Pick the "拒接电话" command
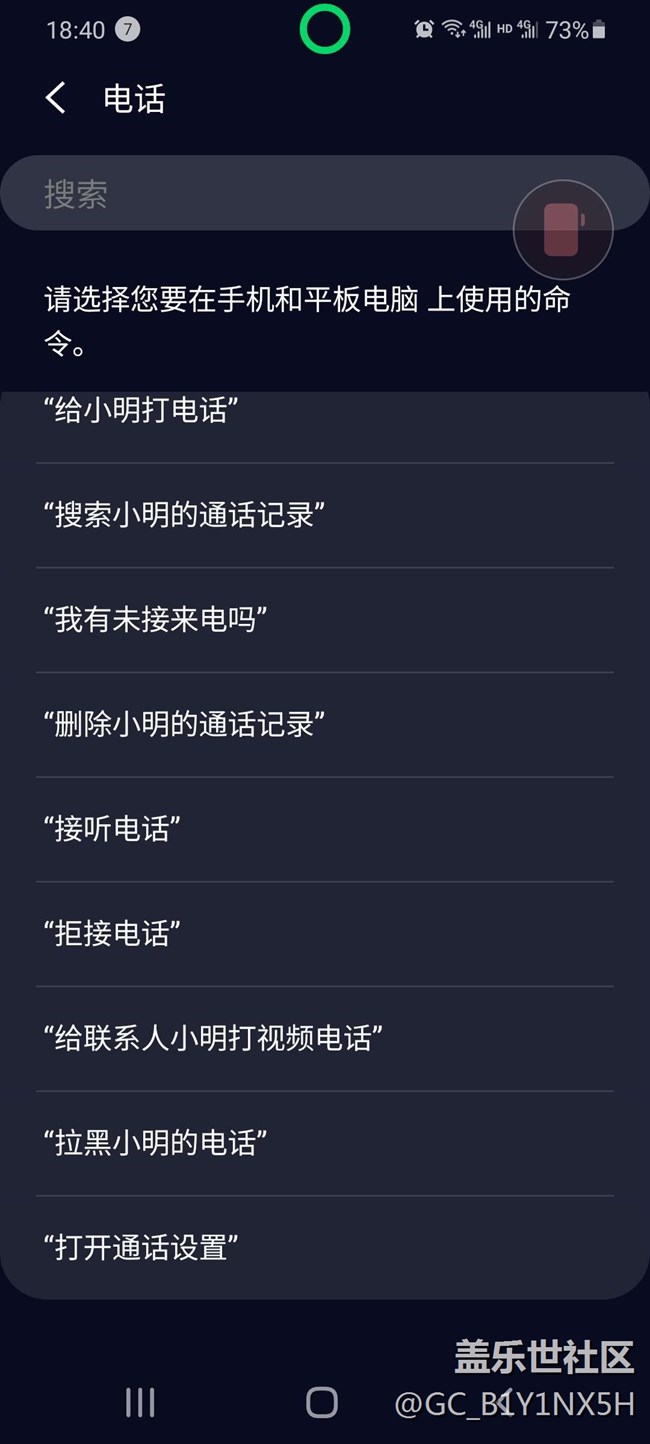The image size is (650, 1444). pos(325,934)
